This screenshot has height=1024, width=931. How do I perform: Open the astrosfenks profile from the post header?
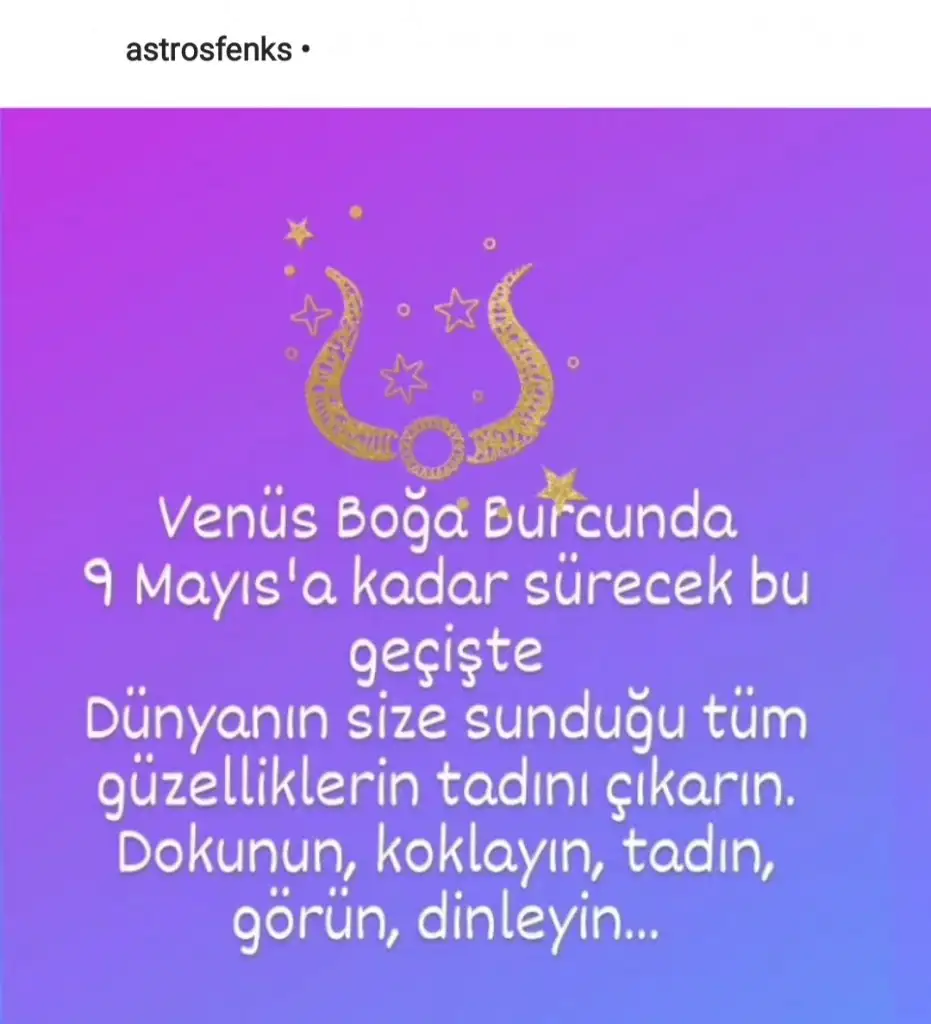[208, 50]
